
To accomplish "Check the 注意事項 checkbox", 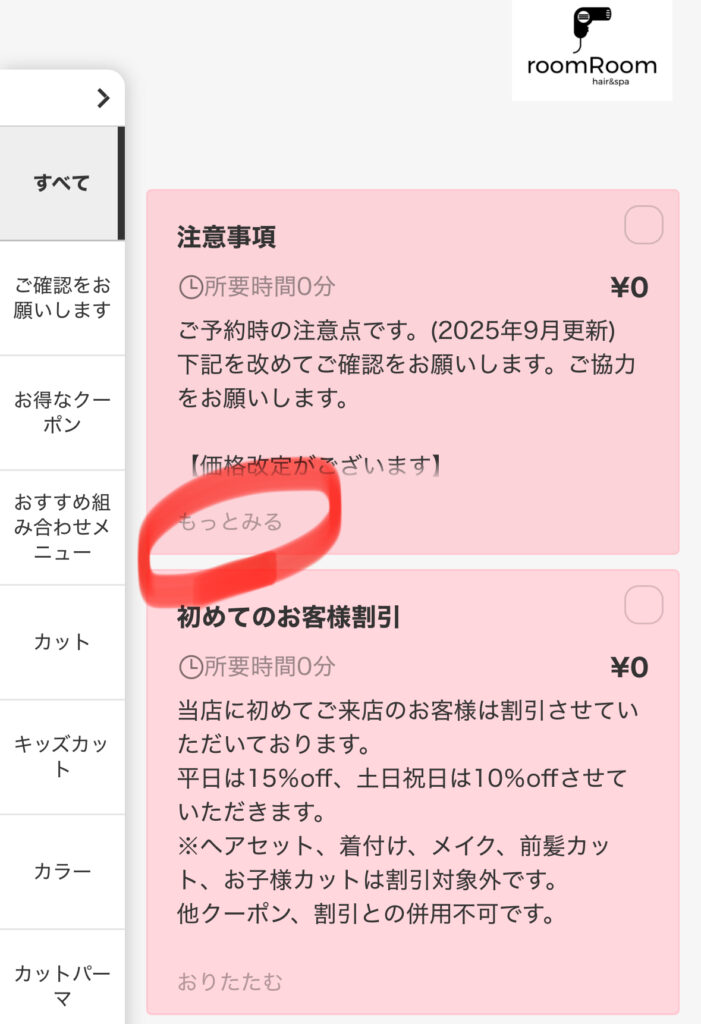I will 643,225.
